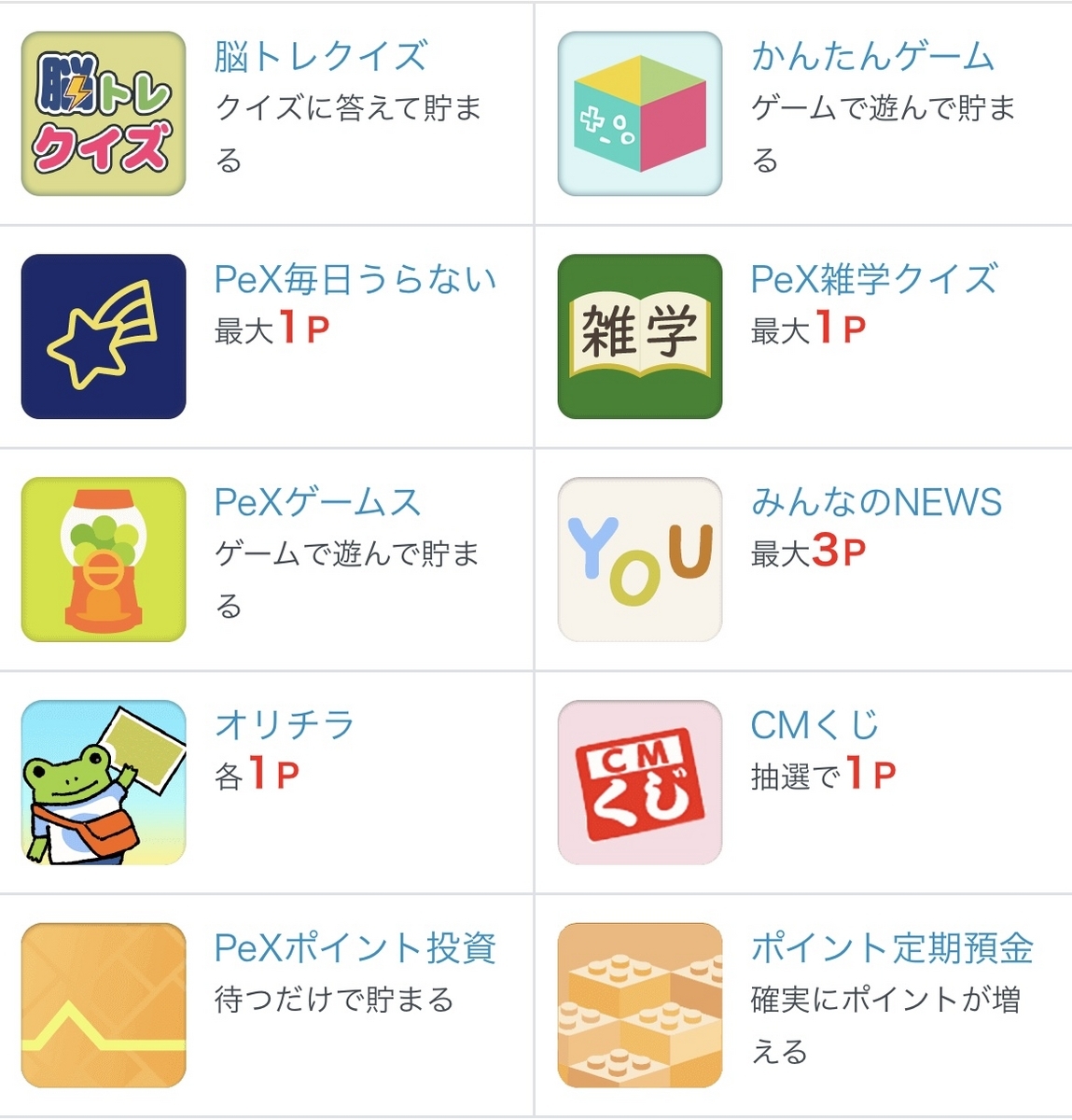
Task: Click the shooting star PeX毎日うらない icon
Action: [x=103, y=336]
